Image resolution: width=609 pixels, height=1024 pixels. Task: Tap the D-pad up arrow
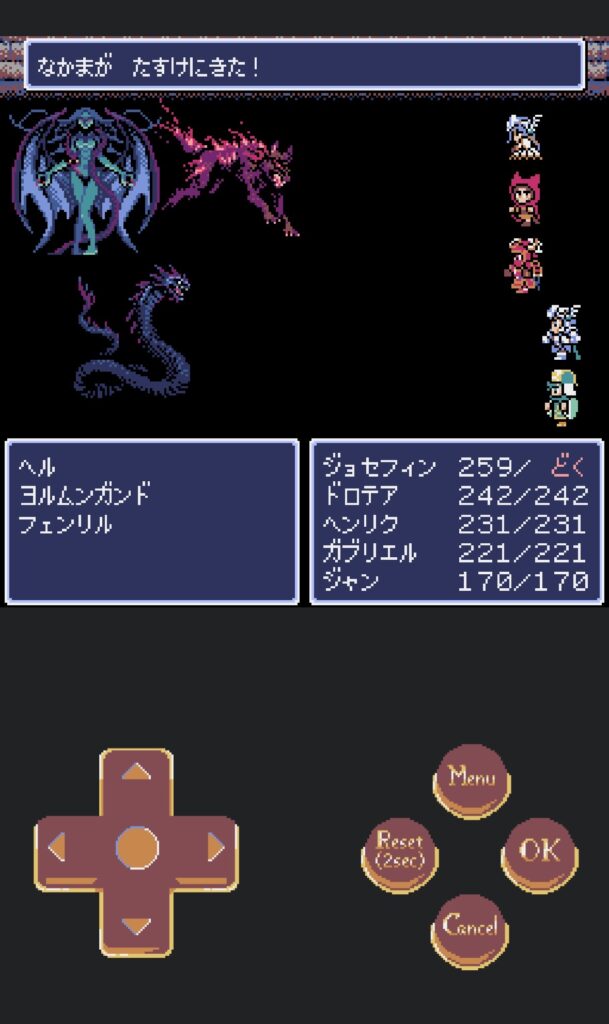(137, 773)
